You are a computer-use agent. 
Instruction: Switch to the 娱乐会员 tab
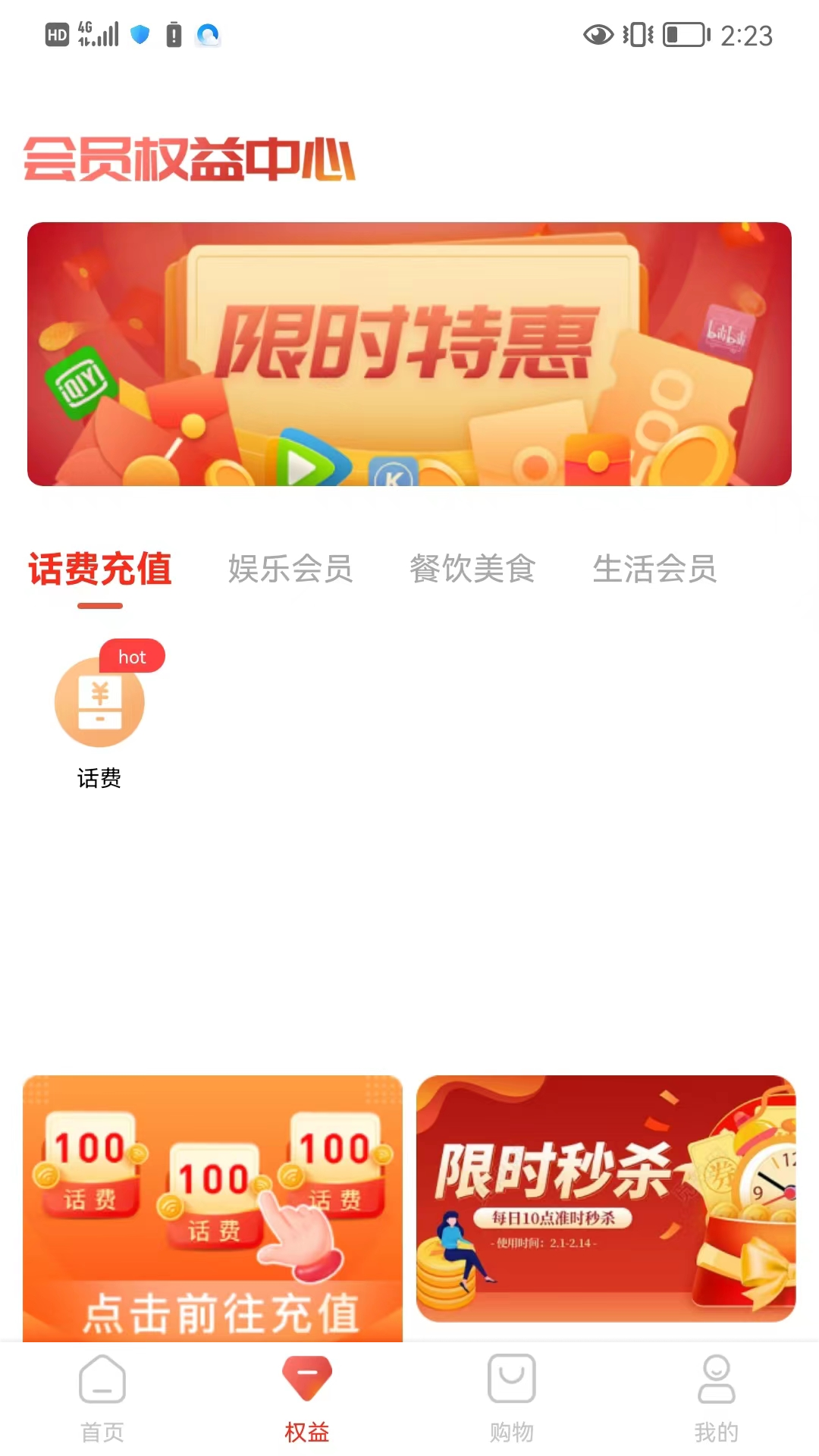pyautogui.click(x=290, y=569)
